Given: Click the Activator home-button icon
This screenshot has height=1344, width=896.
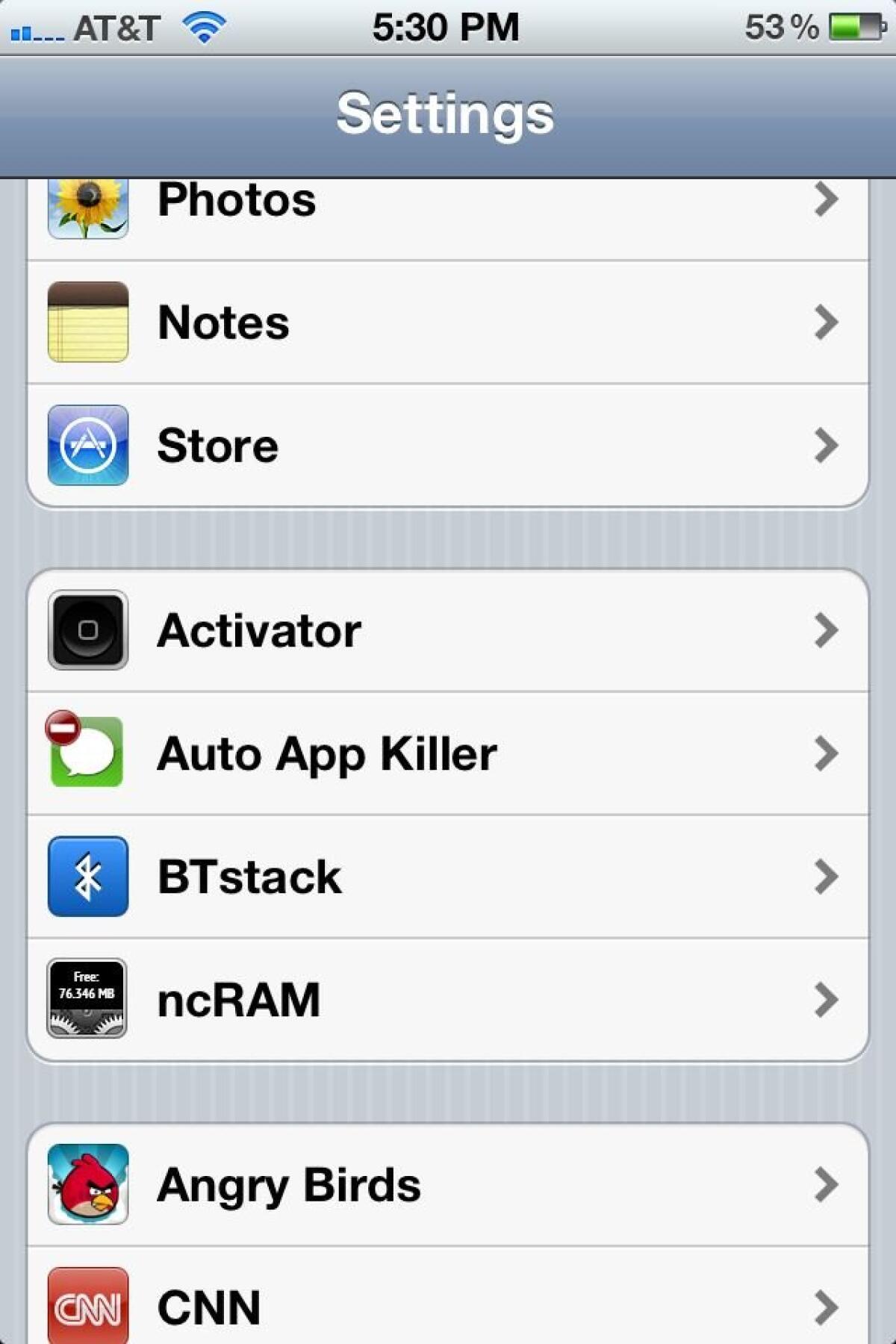Looking at the screenshot, I should click(86, 631).
